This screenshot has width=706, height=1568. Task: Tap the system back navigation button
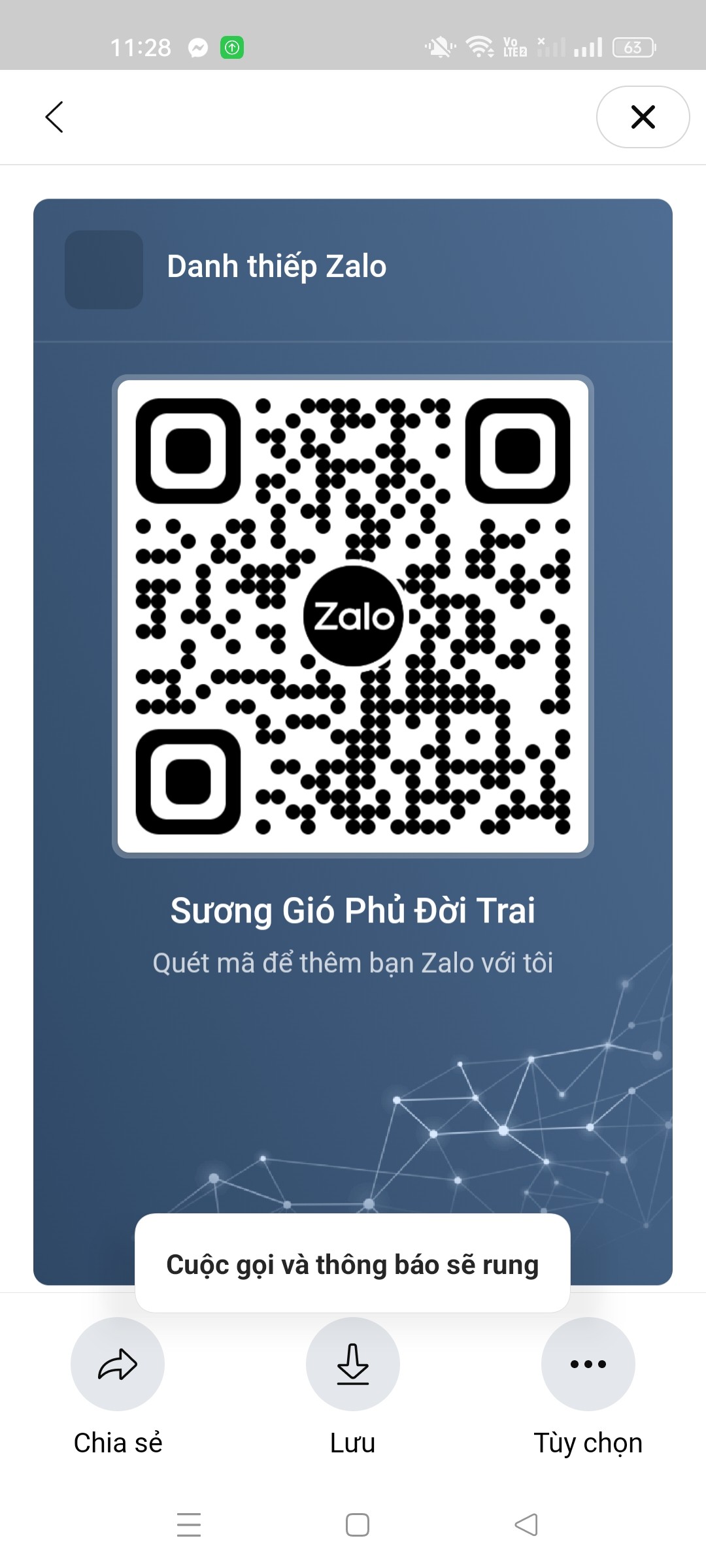526,1525
